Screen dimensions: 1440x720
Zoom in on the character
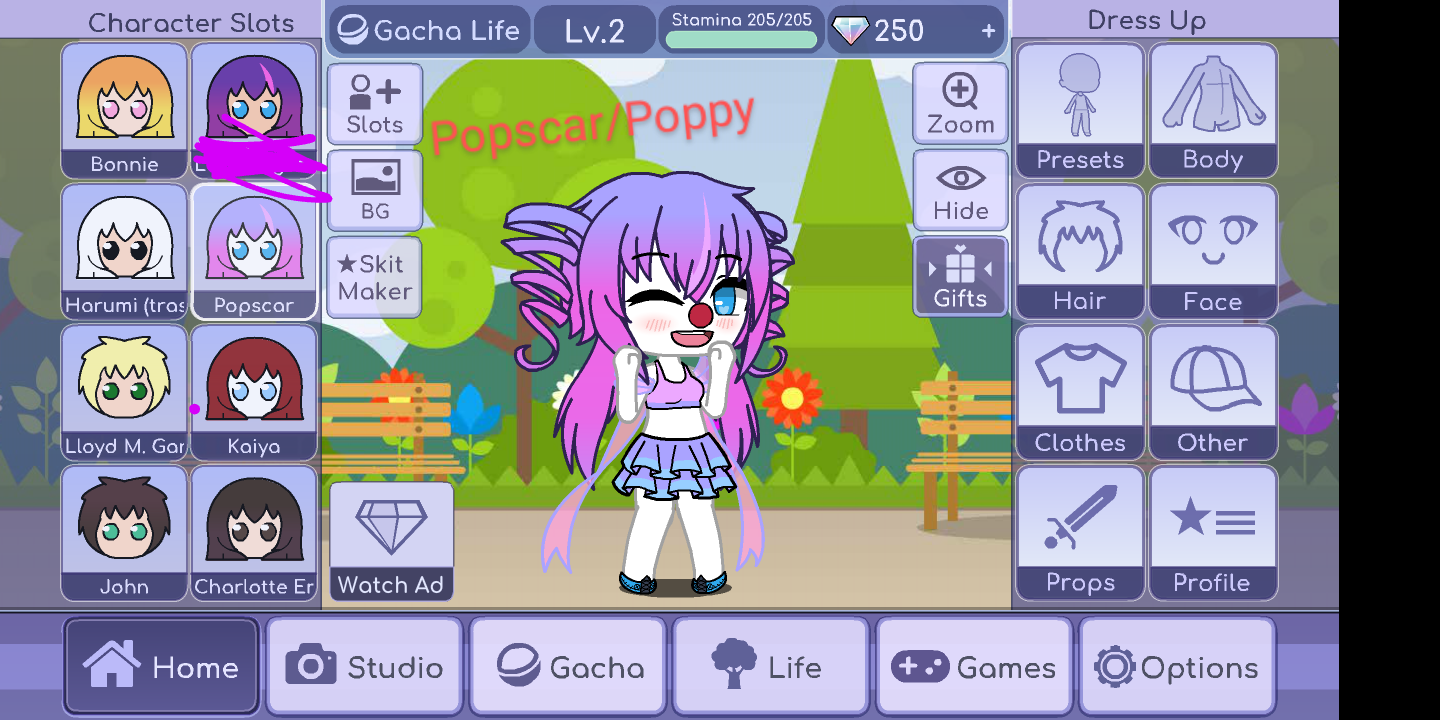[960, 104]
